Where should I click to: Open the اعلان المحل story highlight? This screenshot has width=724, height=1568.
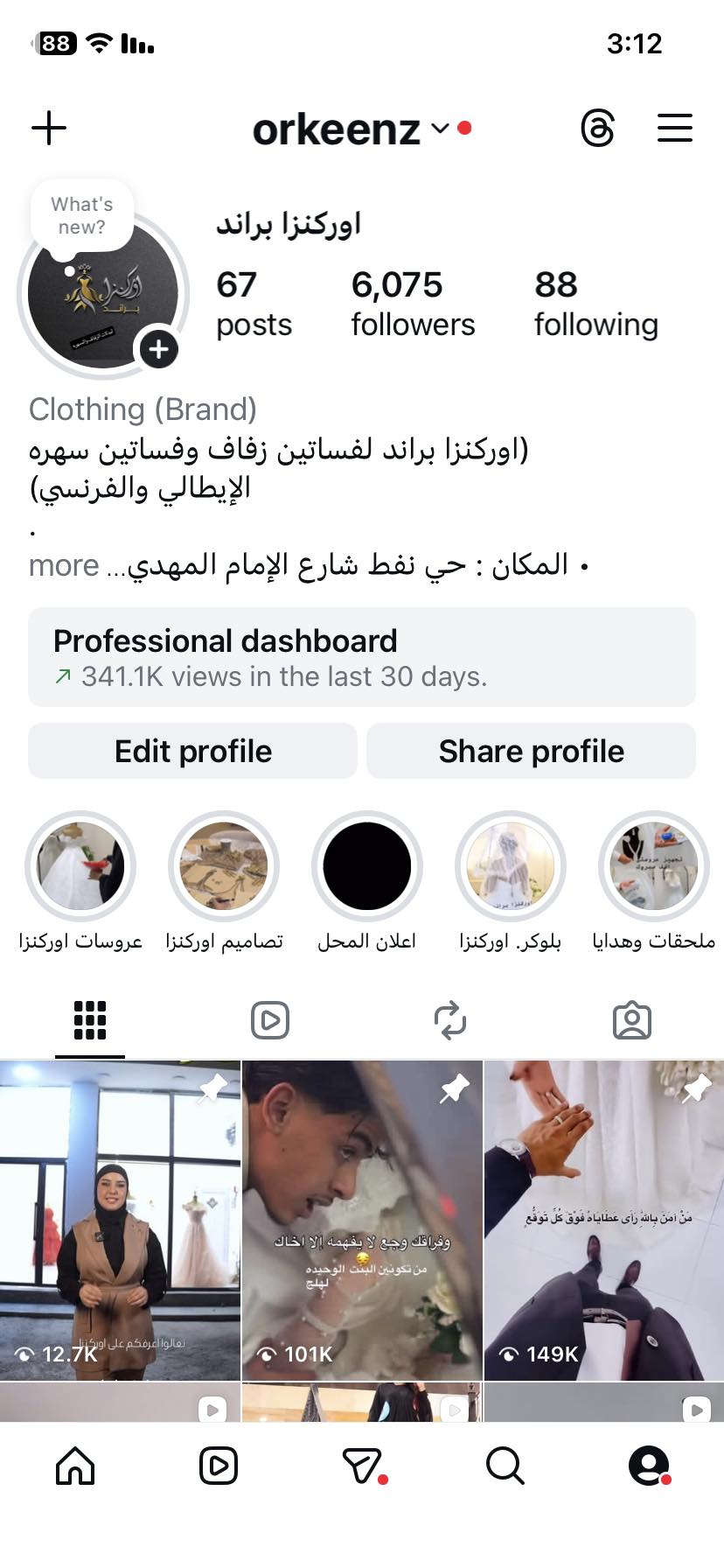(x=367, y=865)
